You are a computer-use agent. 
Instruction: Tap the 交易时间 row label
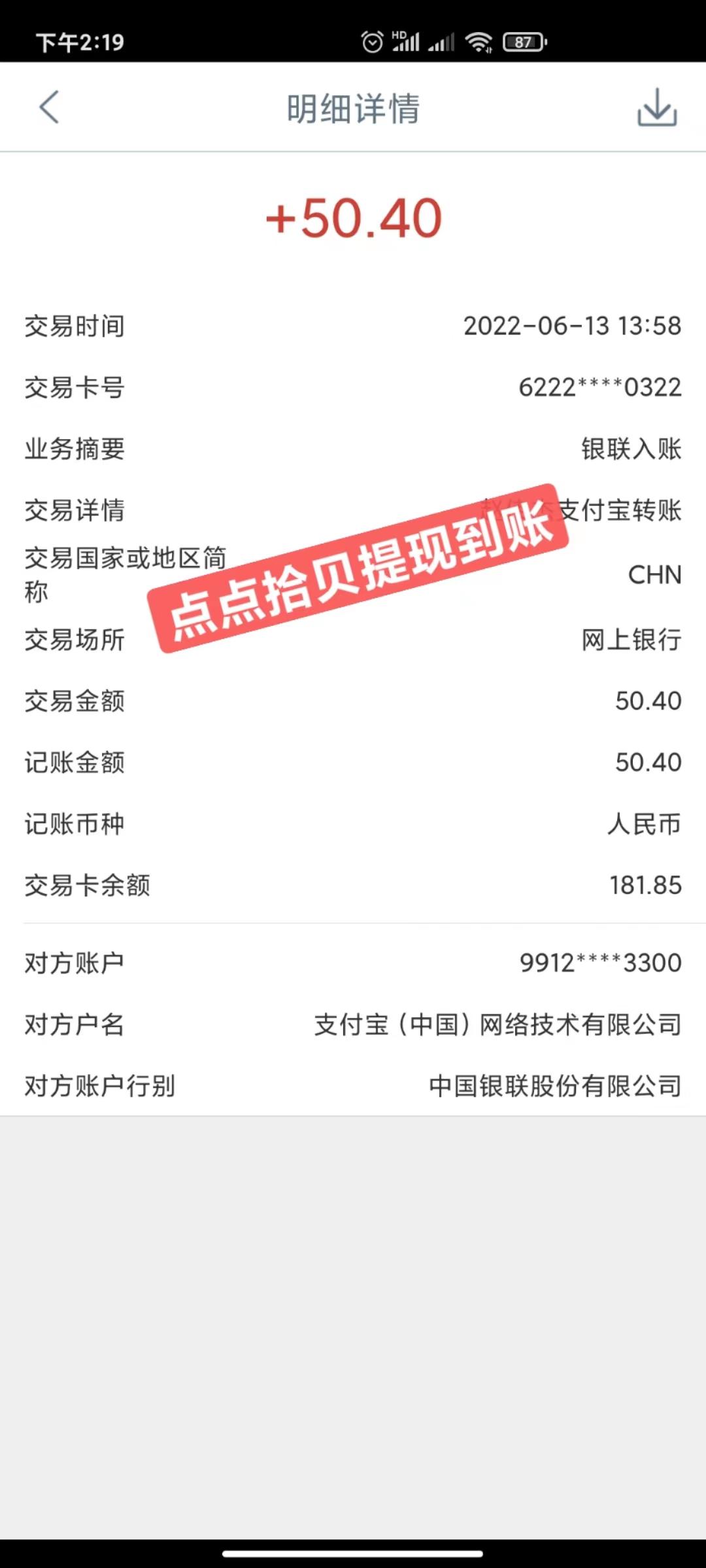coord(74,327)
